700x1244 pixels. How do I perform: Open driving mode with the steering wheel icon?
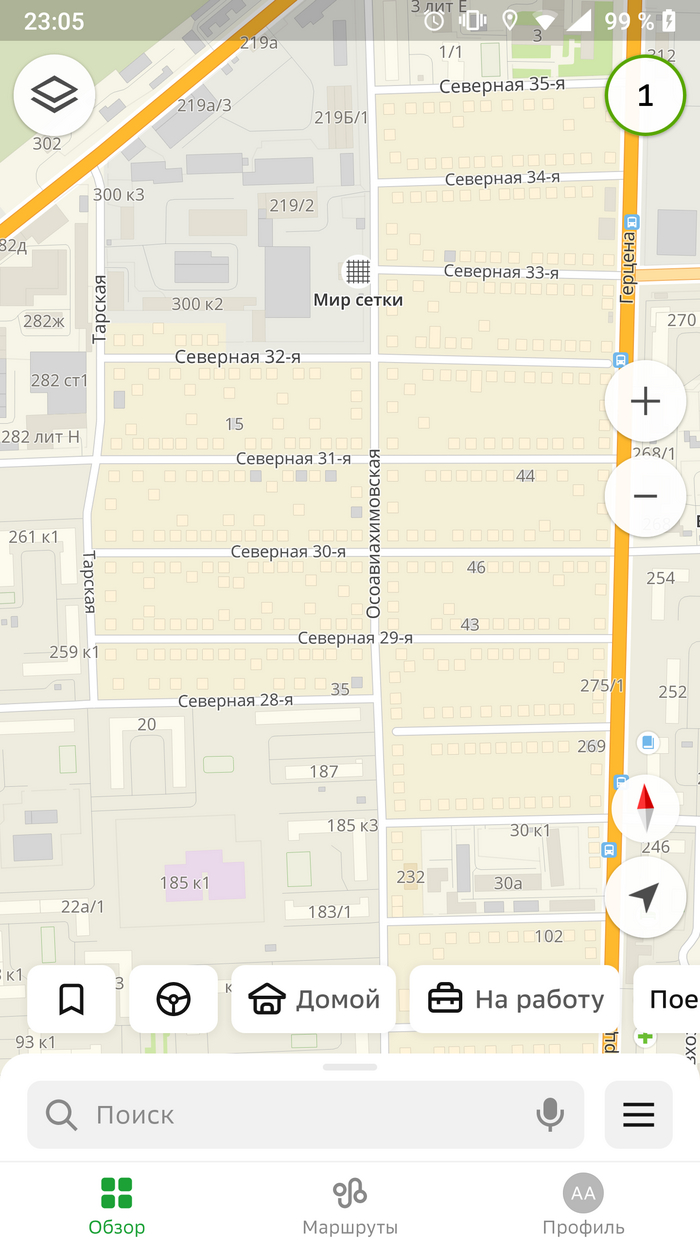click(x=173, y=999)
